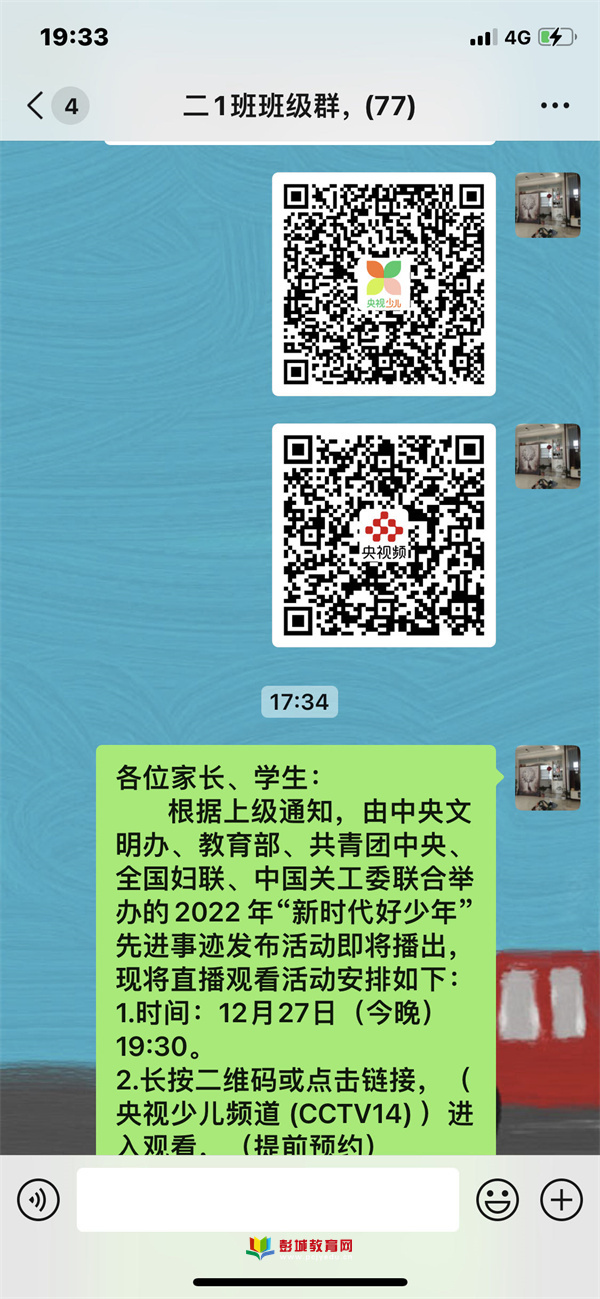600x1299 pixels.
Task: Open the group chat overflow menu
Action: [x=554, y=105]
